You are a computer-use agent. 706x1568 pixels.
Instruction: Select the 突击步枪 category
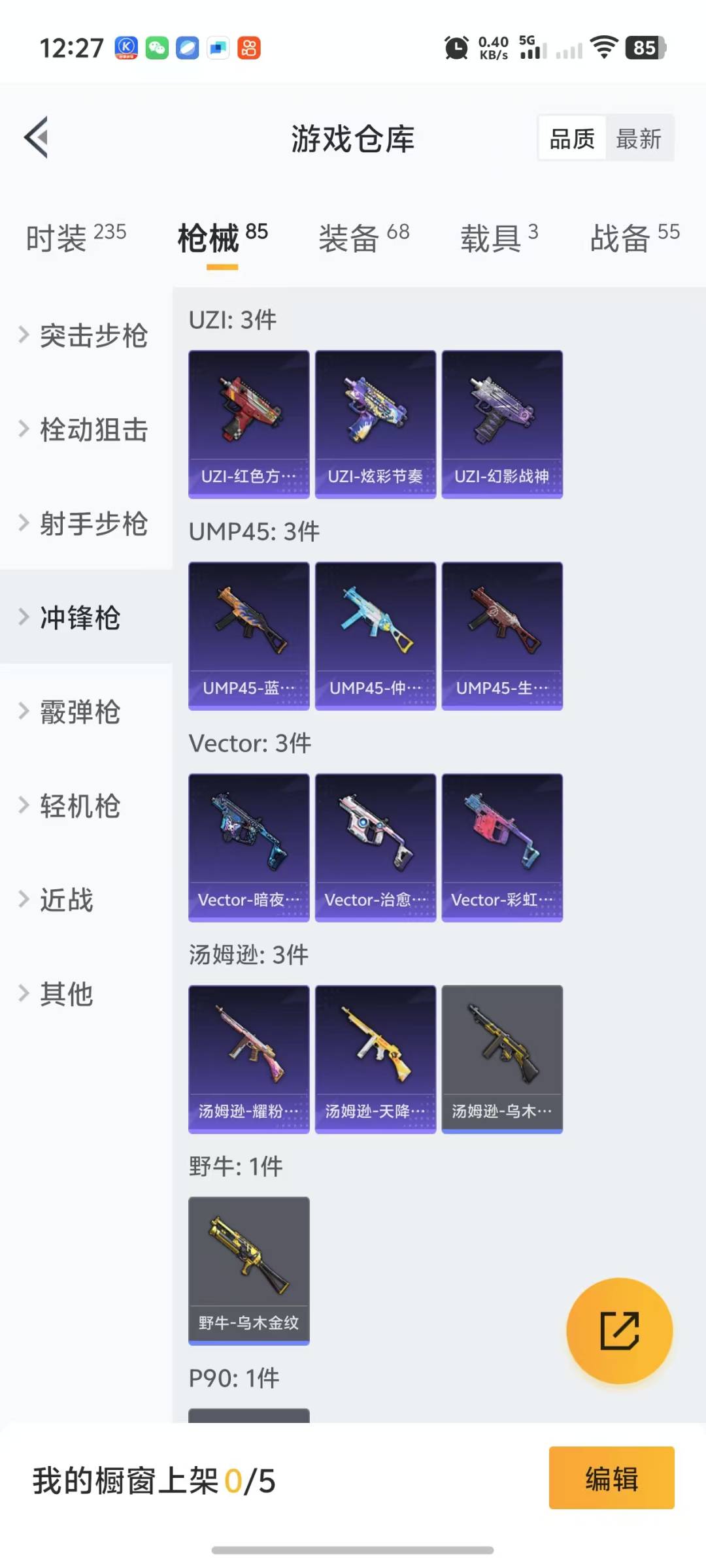pos(86,335)
